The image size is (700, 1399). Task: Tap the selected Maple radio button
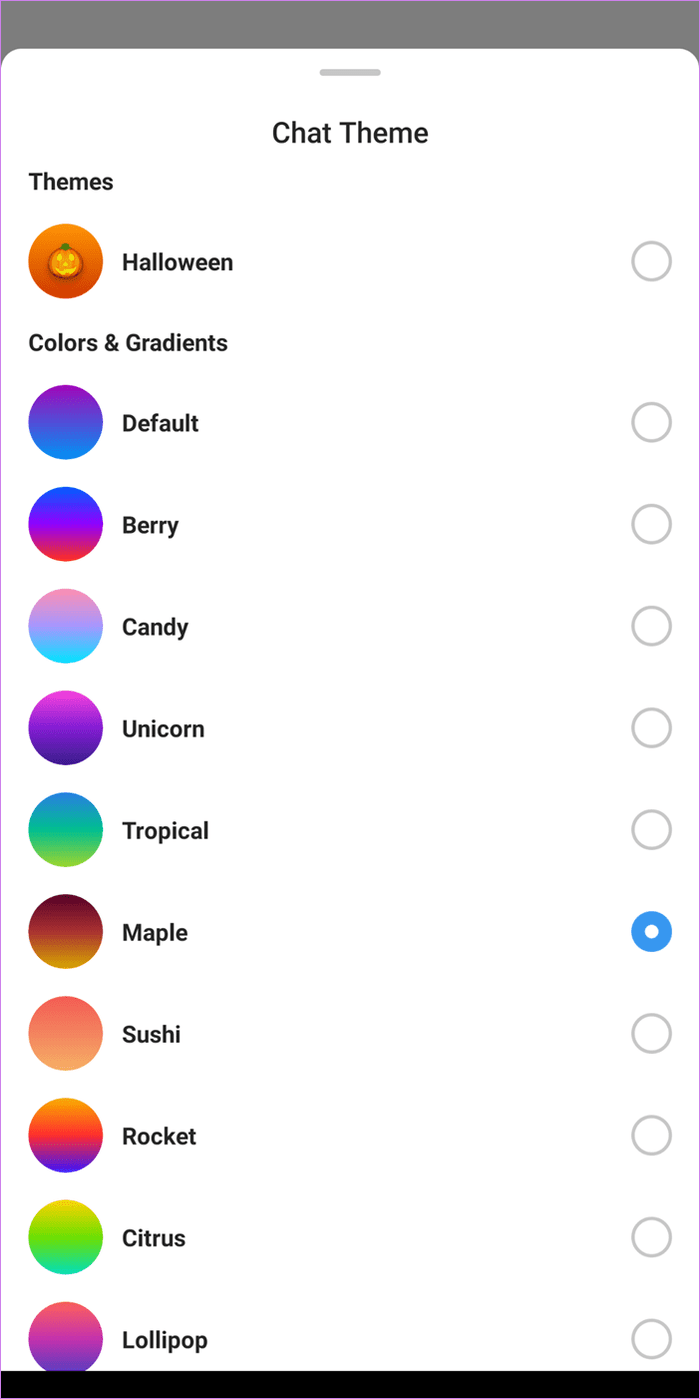651,932
